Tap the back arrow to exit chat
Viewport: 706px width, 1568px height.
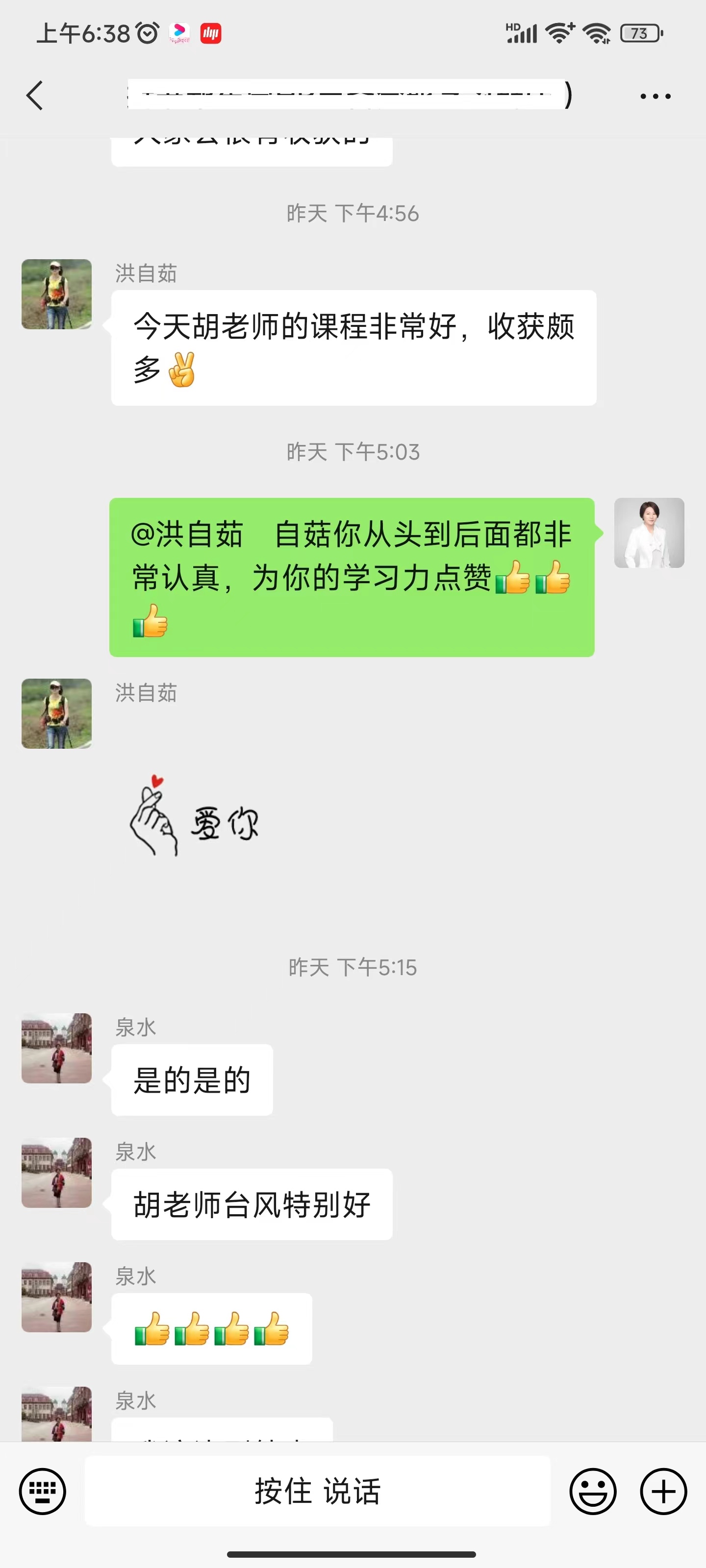tap(35, 96)
